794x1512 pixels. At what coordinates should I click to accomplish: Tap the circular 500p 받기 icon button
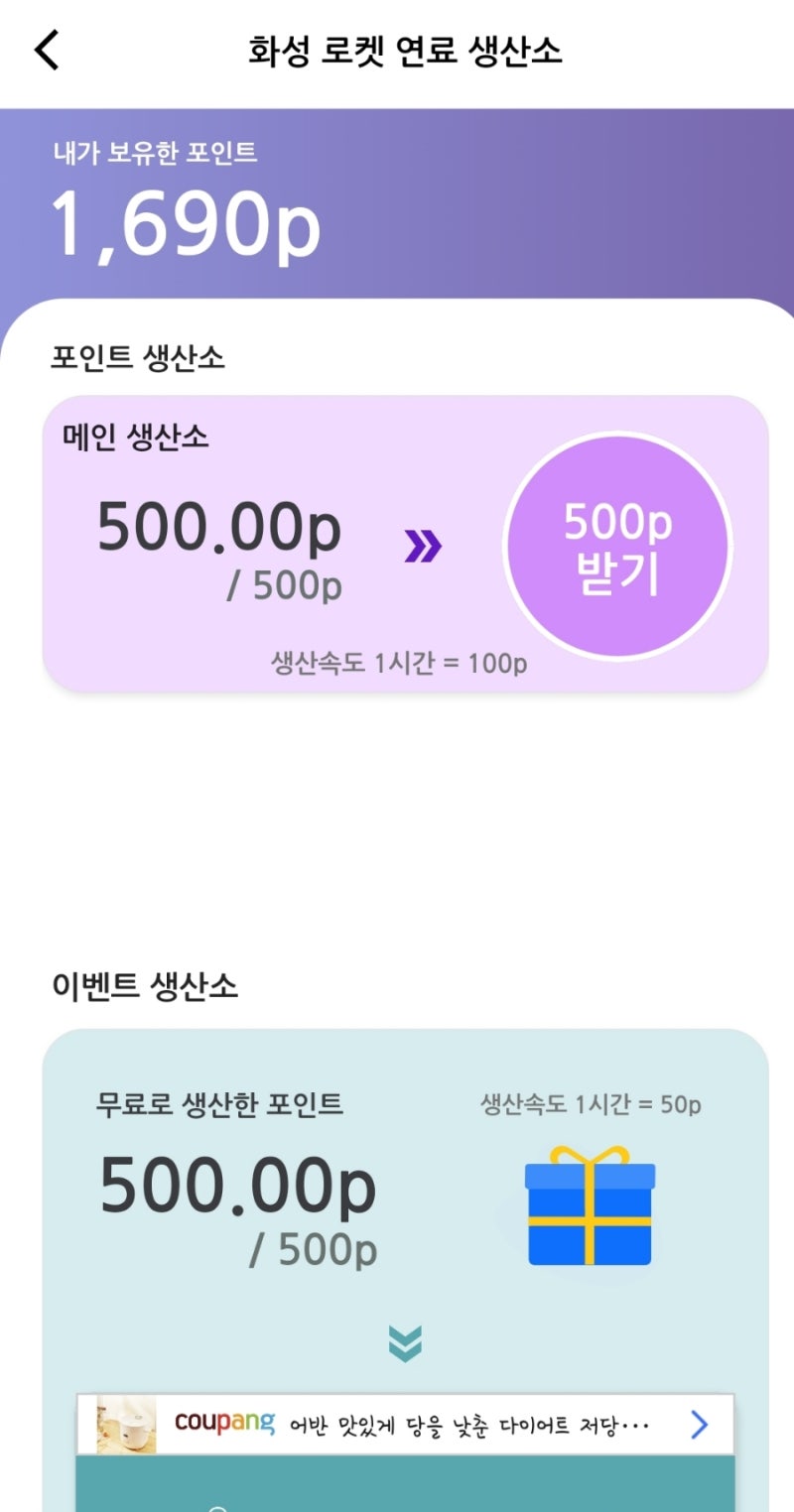(617, 545)
